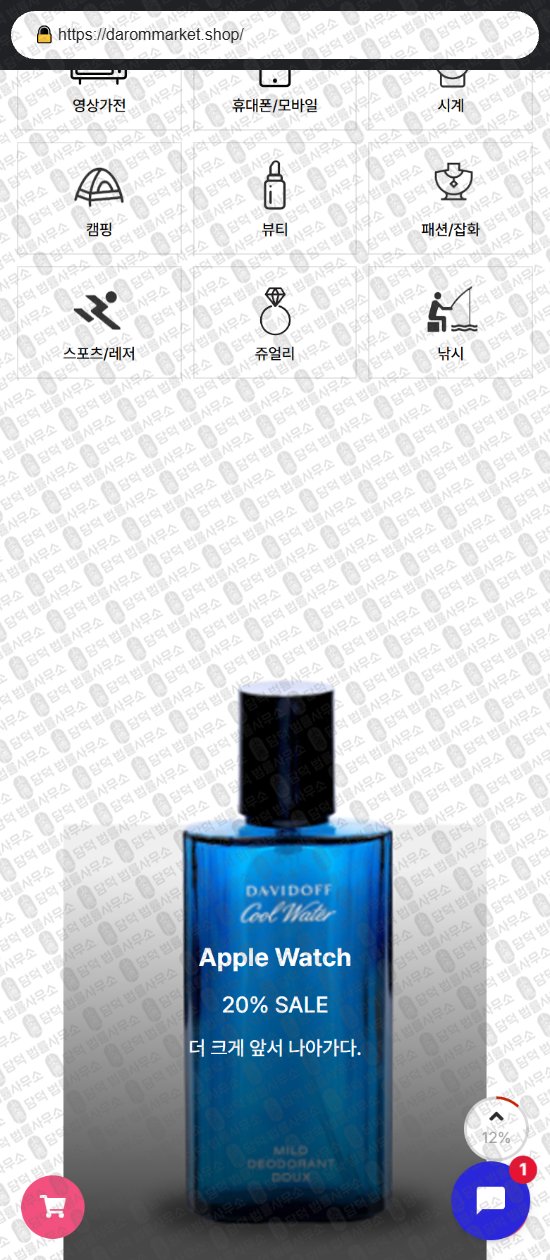This screenshot has width=550, height=1260.
Task: Open the 뷰티 category
Action: (274, 199)
